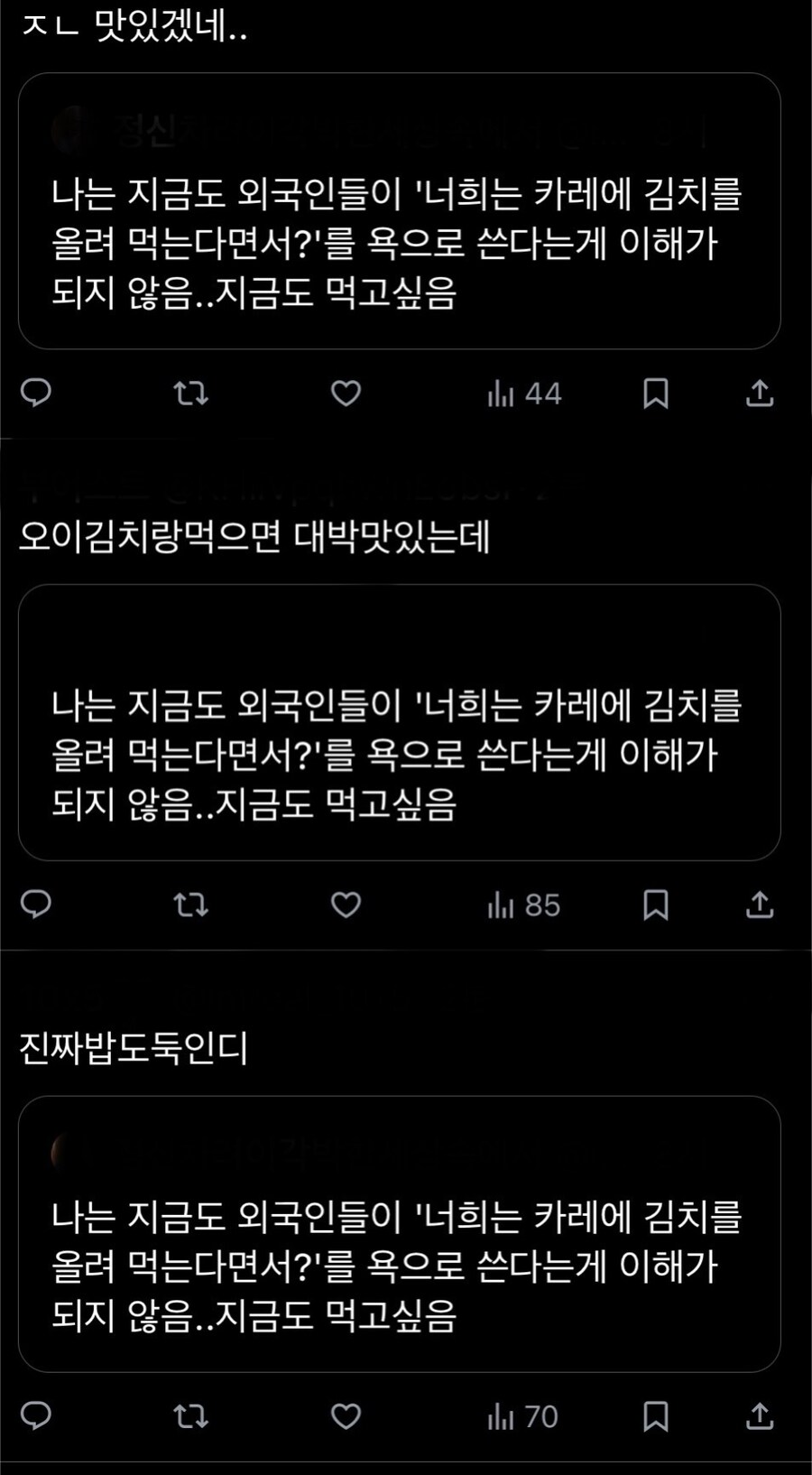Open the quoted tweet inside the middle post
The width and height of the screenshot is (812, 1475).
(x=406, y=722)
